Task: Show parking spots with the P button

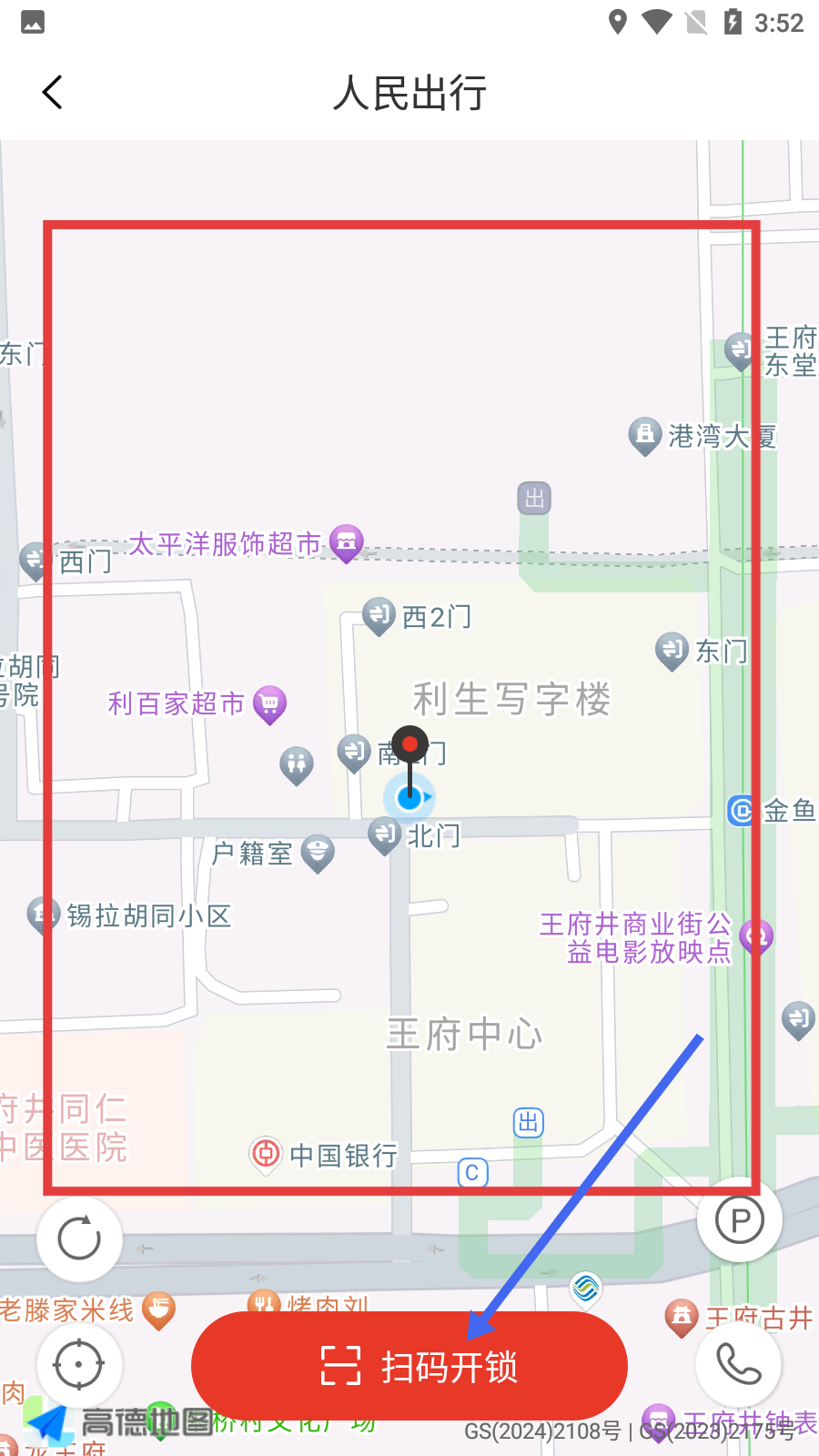Action: 740,1219
